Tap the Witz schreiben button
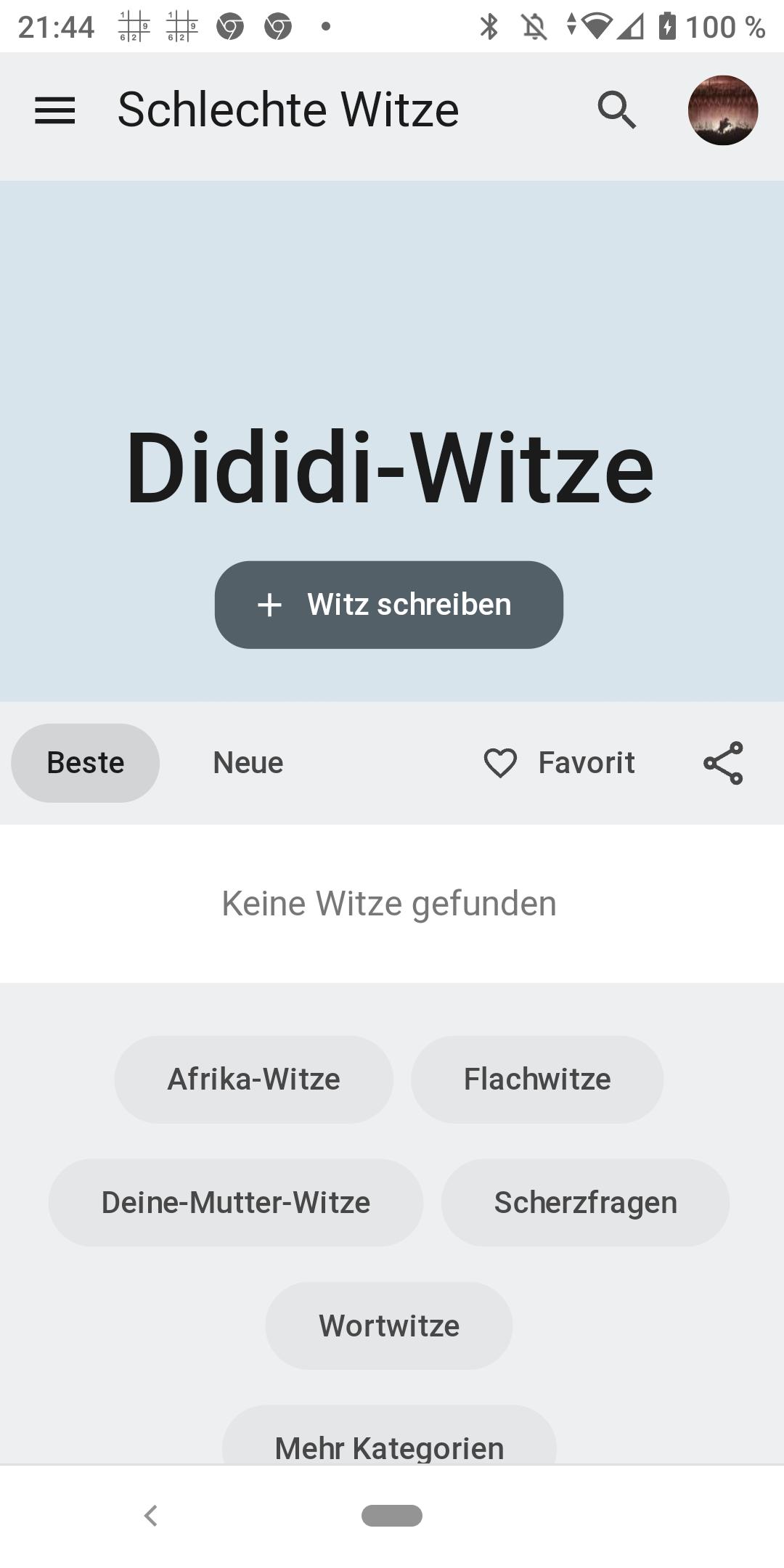Image resolution: width=784 pixels, height=1568 pixels. coord(389,605)
